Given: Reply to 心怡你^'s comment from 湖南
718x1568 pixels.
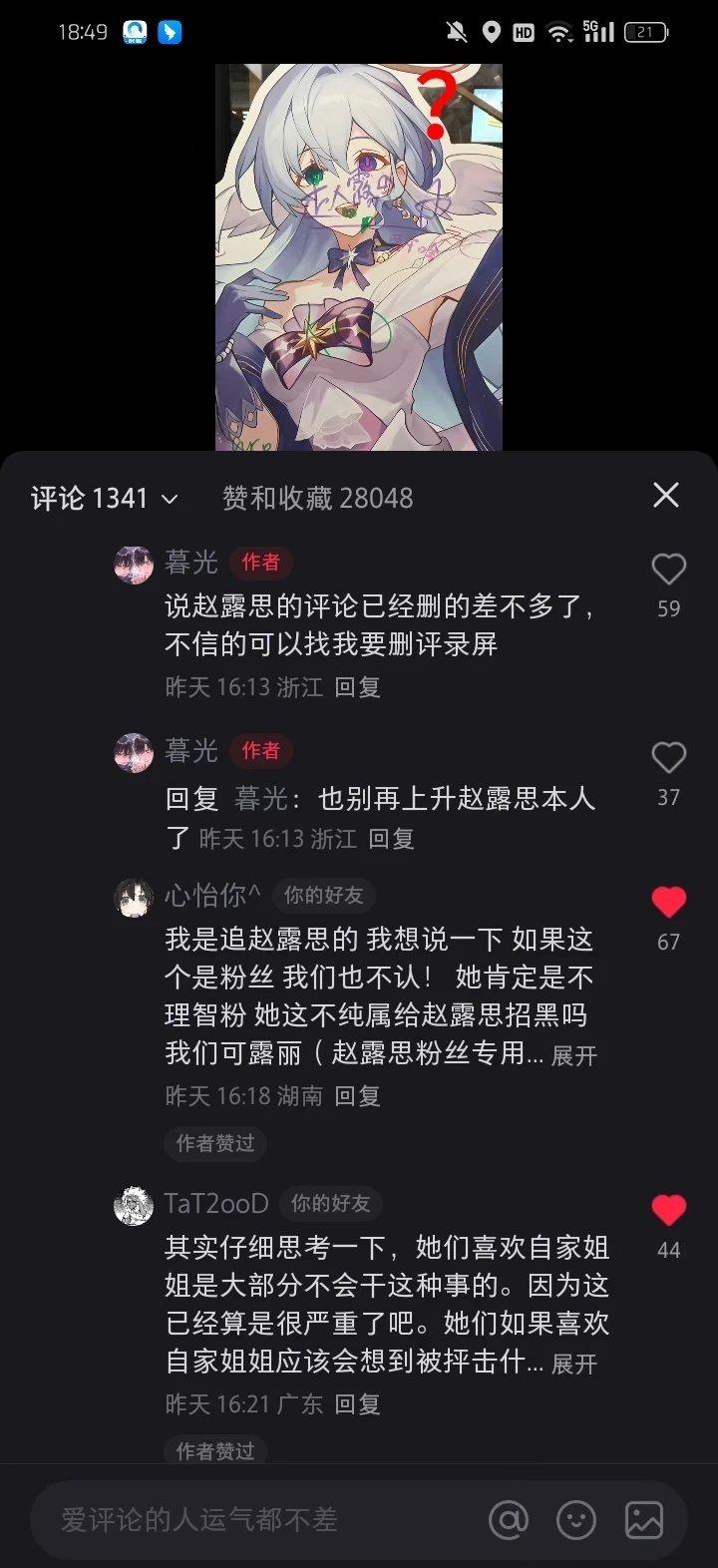Looking at the screenshot, I should click(x=357, y=1096).
